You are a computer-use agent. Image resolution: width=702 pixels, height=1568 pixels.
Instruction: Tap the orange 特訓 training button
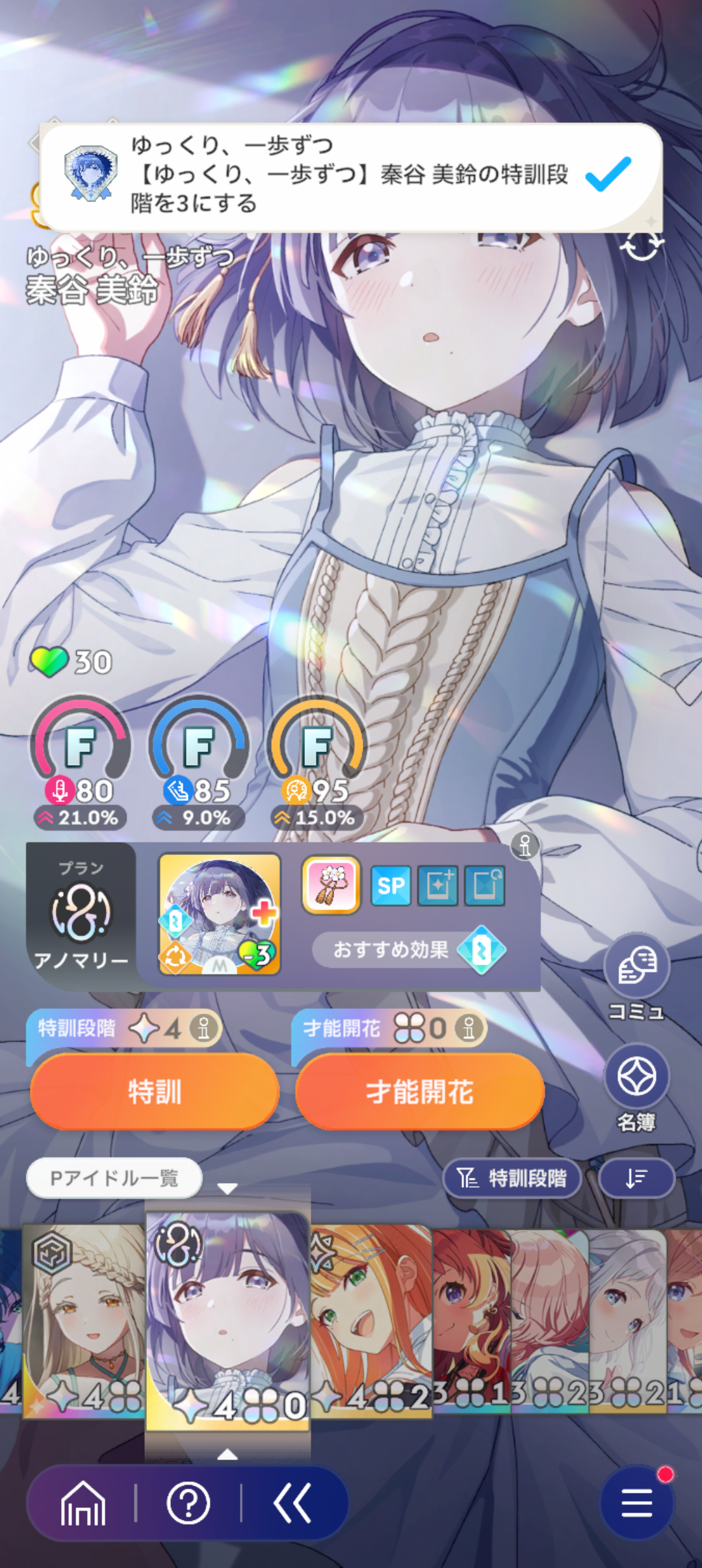coord(155,1091)
